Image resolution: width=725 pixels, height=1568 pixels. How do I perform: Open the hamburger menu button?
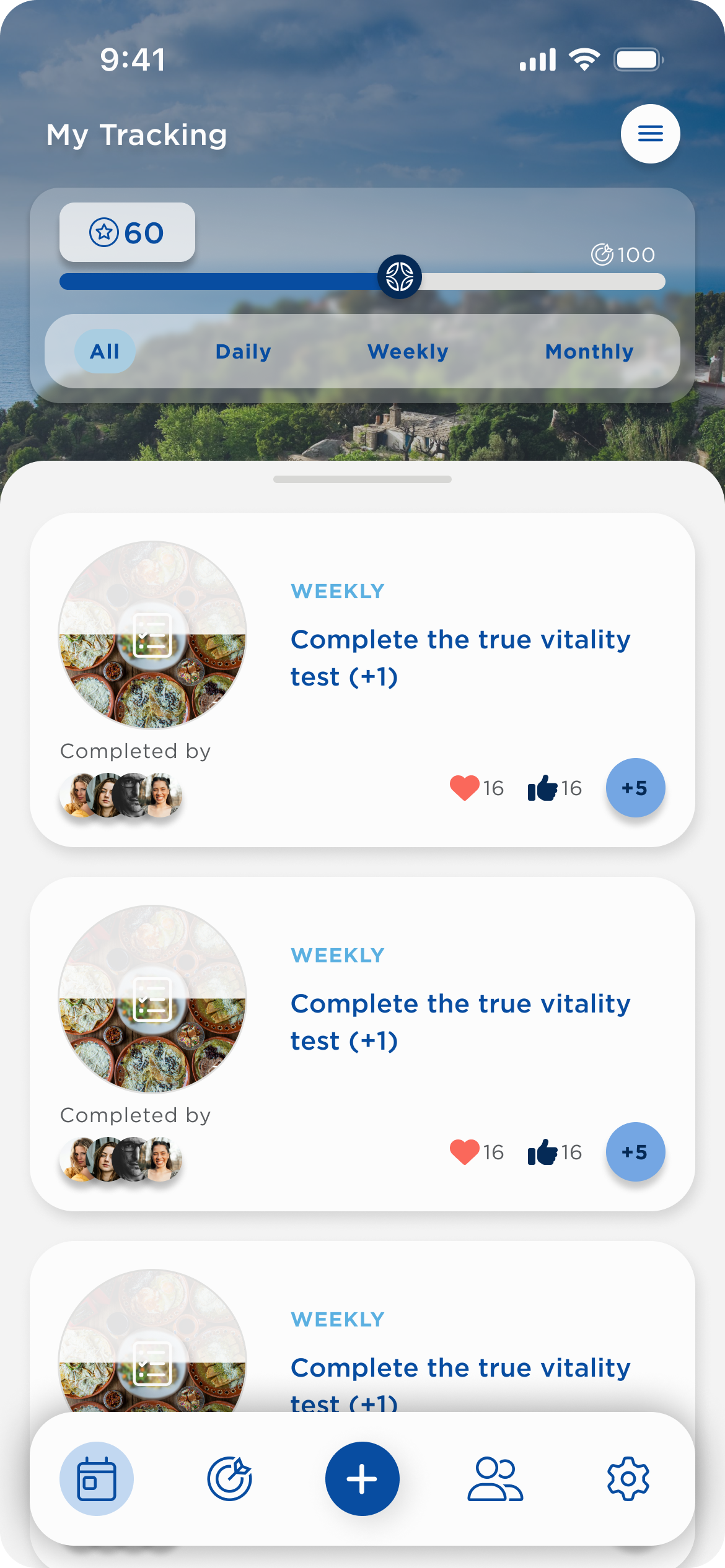(650, 134)
